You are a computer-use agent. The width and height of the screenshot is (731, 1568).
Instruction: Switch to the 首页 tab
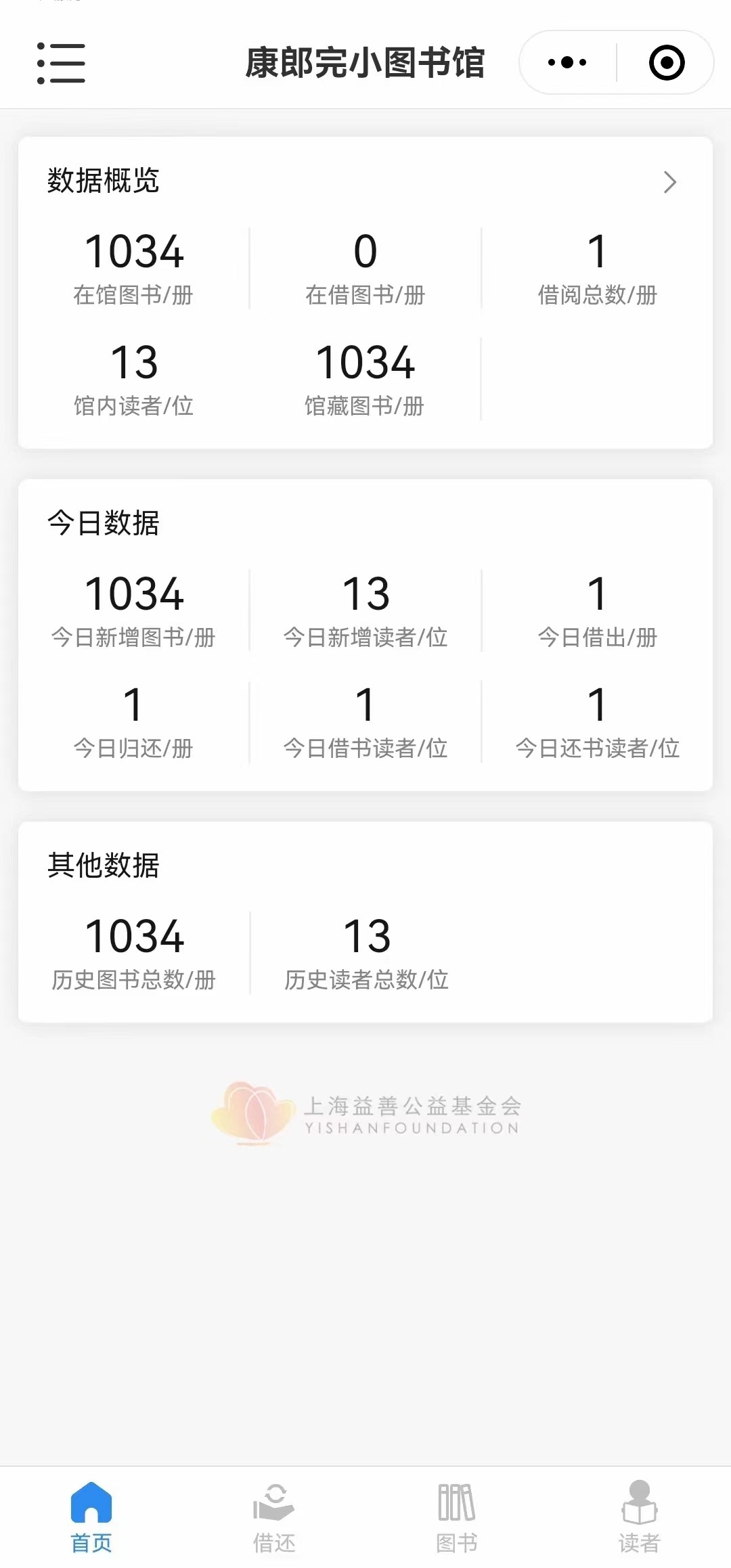(91, 1516)
